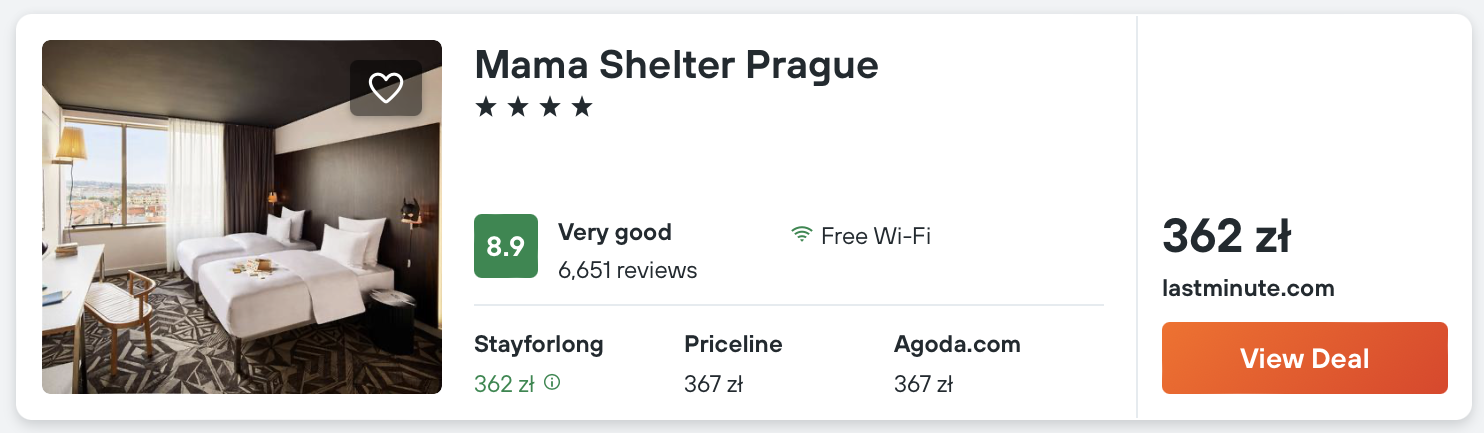Save Mama Shelter Prague to favorites
Screen dimensions: 1484x433
[386, 88]
